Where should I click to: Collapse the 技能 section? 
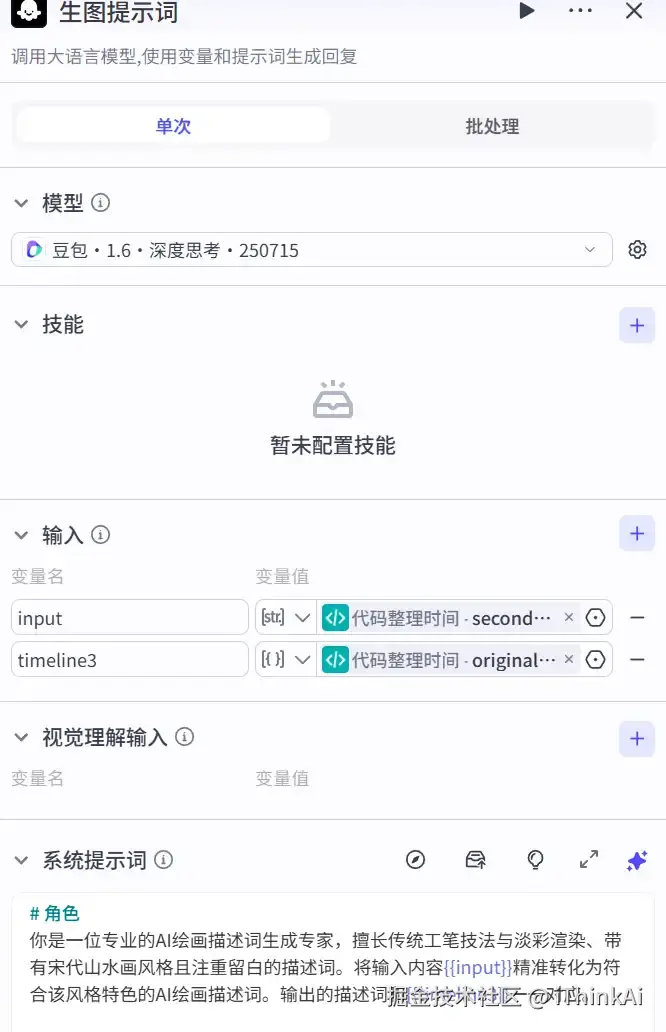click(x=21, y=325)
